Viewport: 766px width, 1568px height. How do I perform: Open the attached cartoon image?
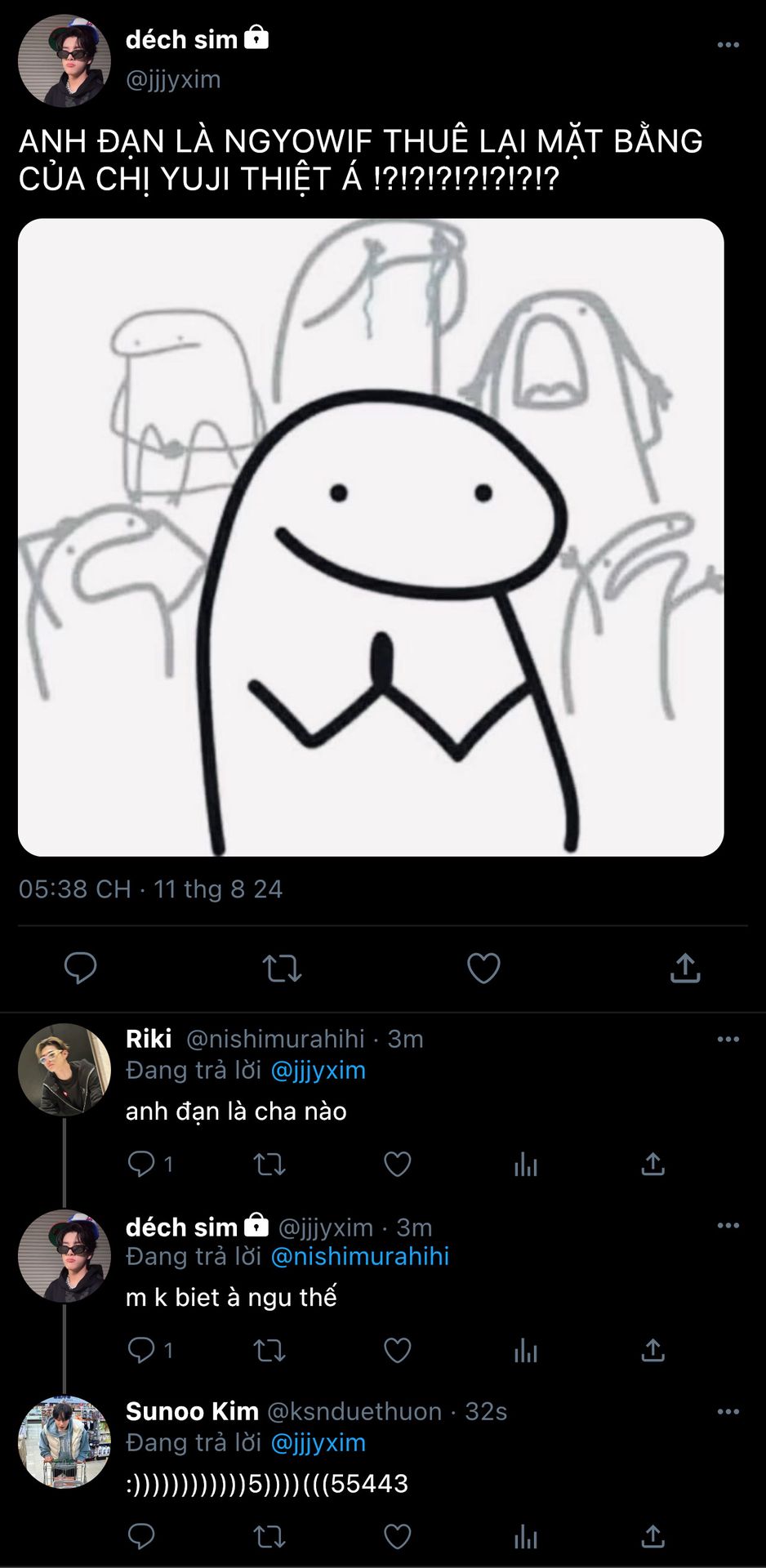(371, 537)
